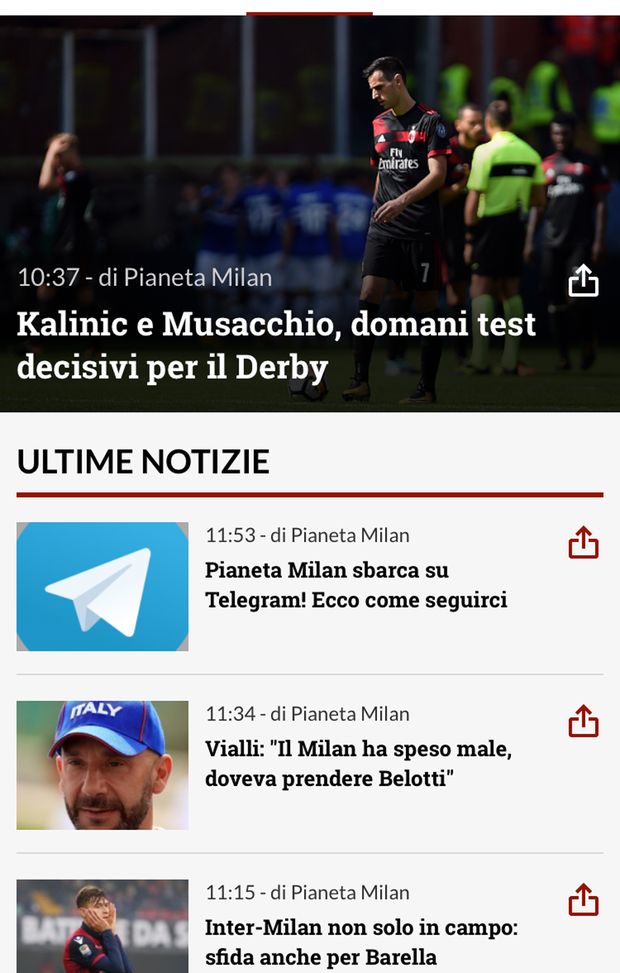Share the Vialli Belotti article
620x973 pixels.
pos(583,721)
